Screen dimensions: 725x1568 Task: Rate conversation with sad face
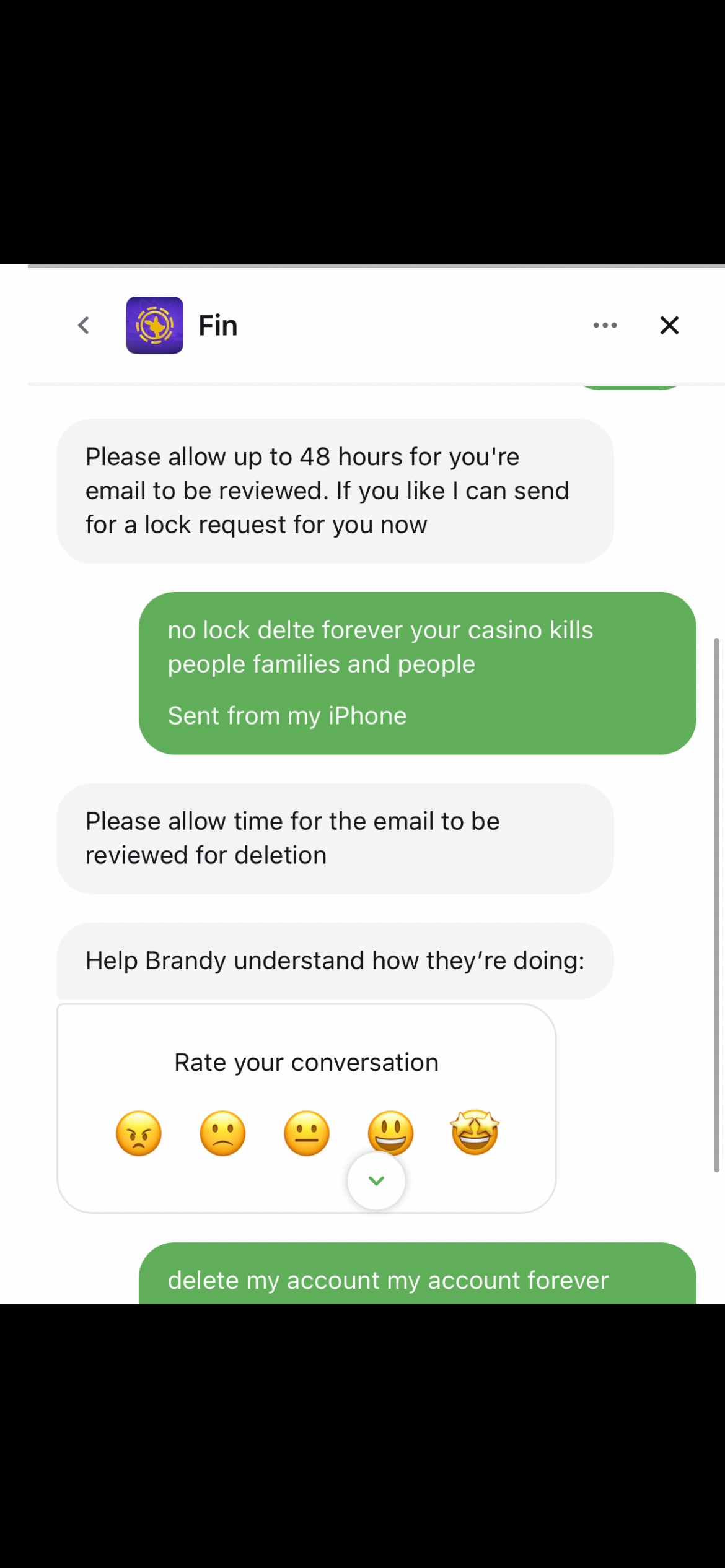point(222,1133)
